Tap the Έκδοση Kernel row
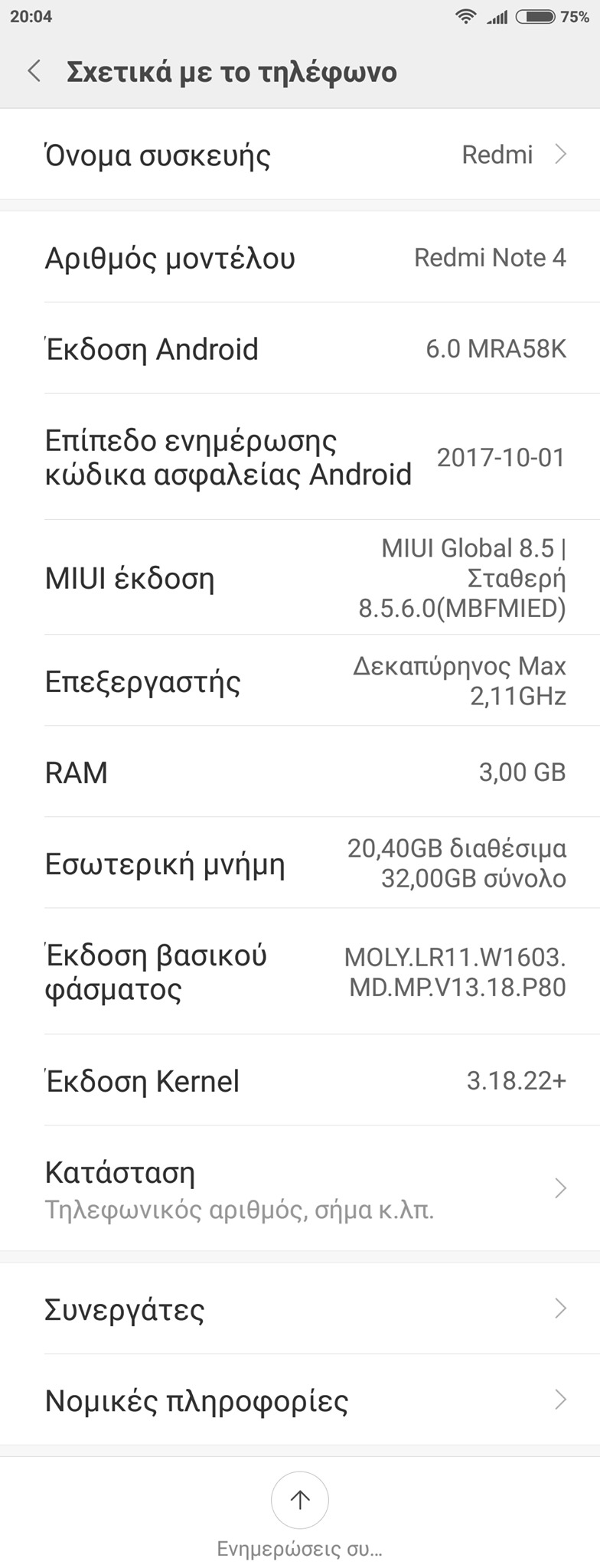This screenshot has width=600, height=1568. point(300,1080)
